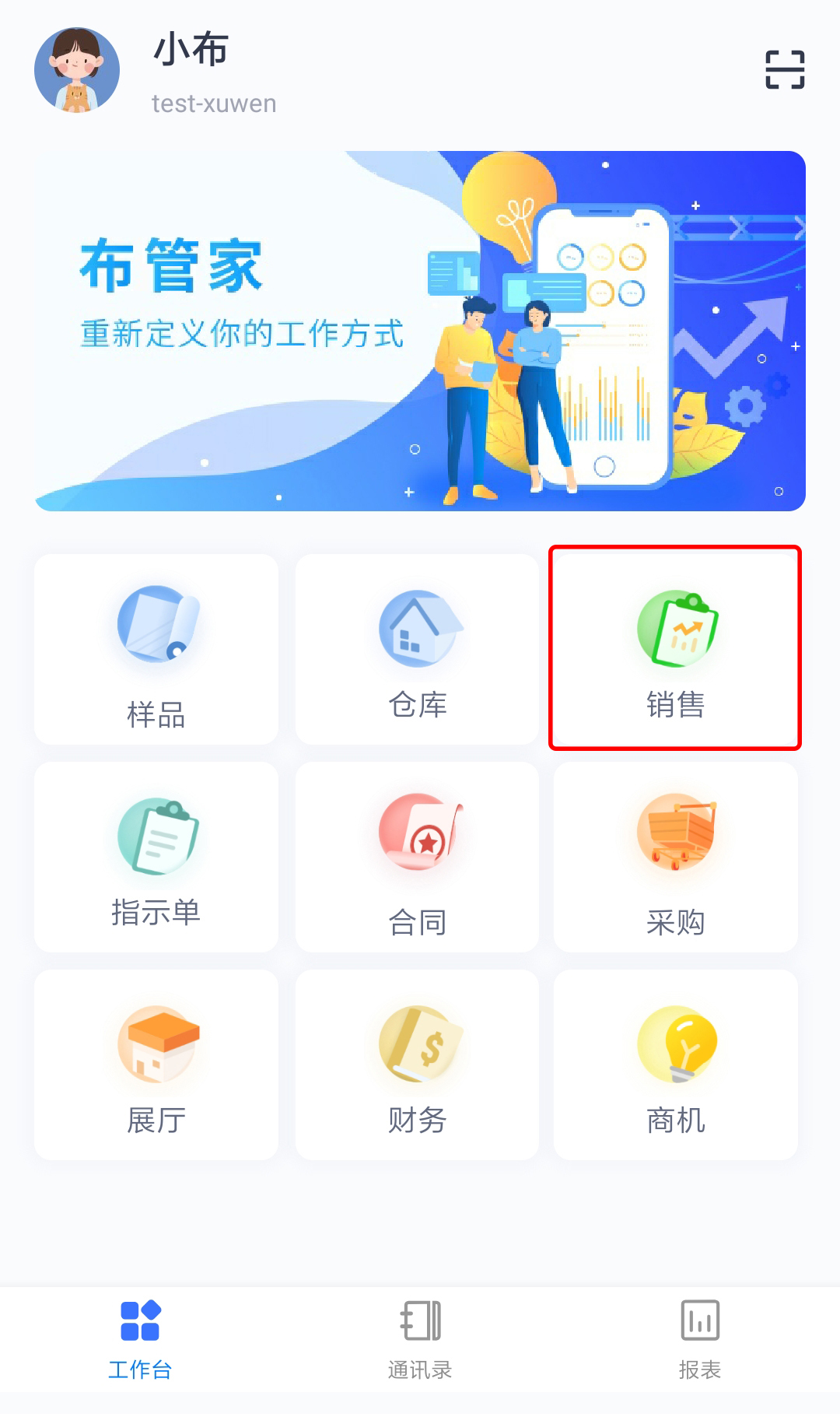
Task: Open the 布管家 banner
Action: (x=420, y=331)
